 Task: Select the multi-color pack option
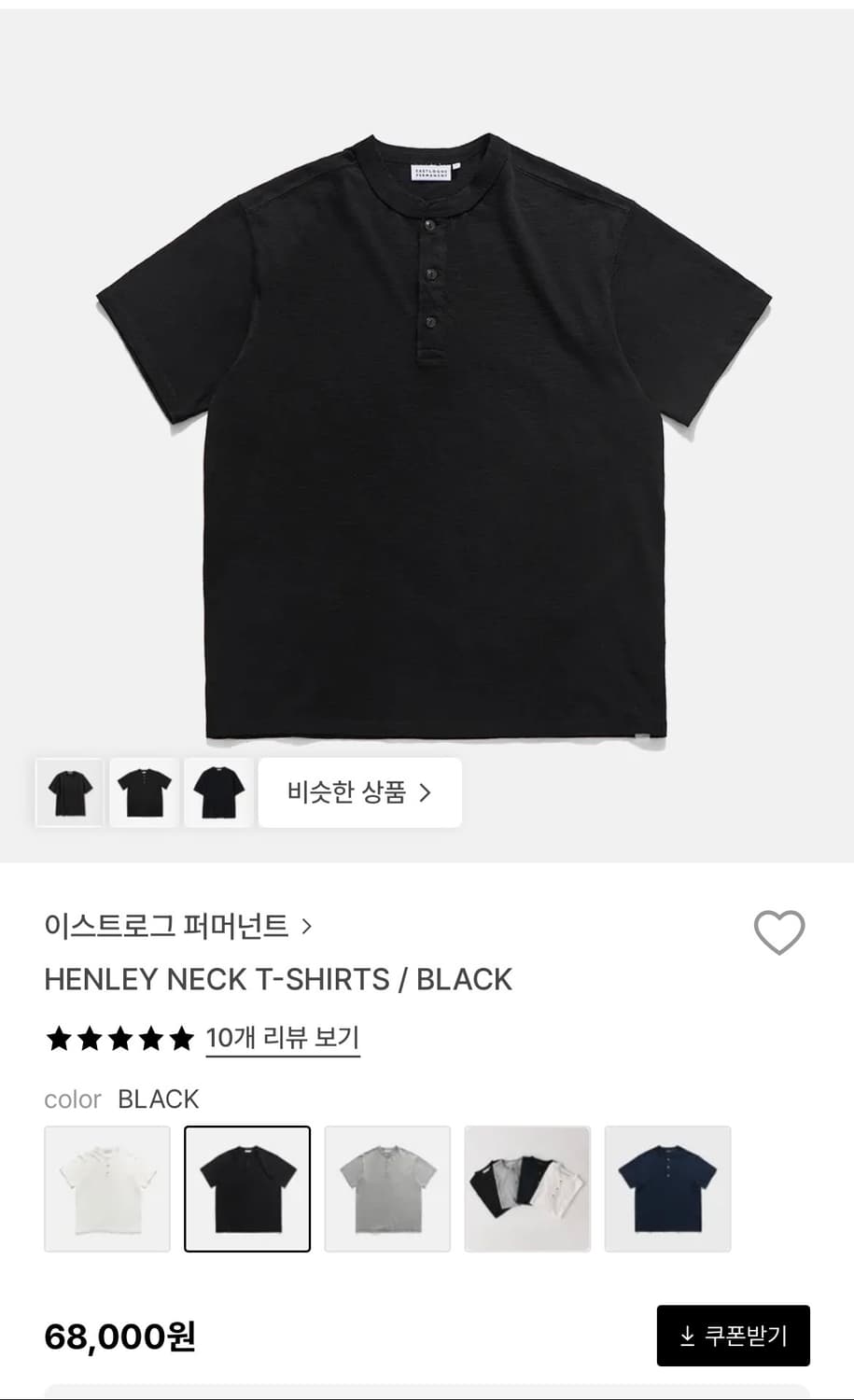tap(527, 1187)
